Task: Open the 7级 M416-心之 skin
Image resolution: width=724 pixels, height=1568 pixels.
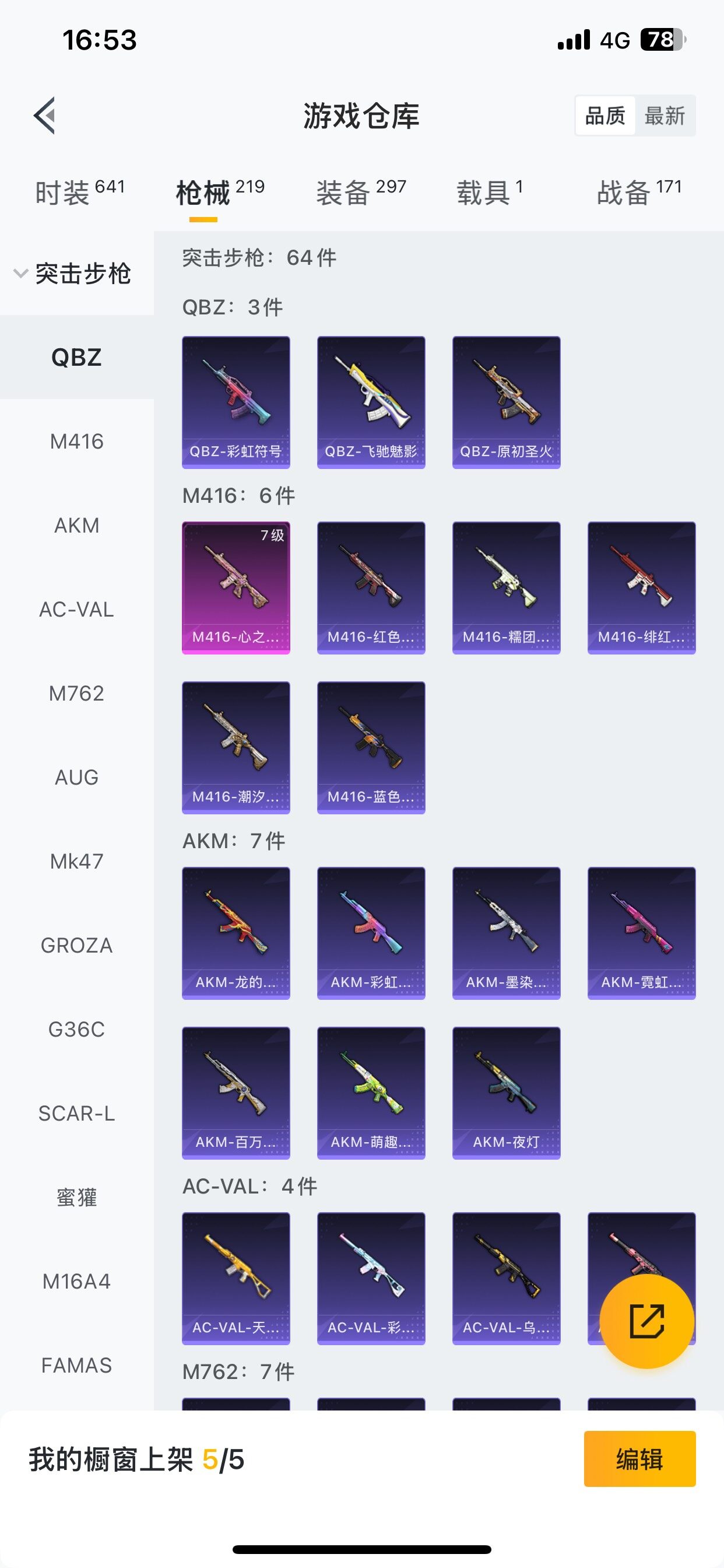Action: pos(236,588)
